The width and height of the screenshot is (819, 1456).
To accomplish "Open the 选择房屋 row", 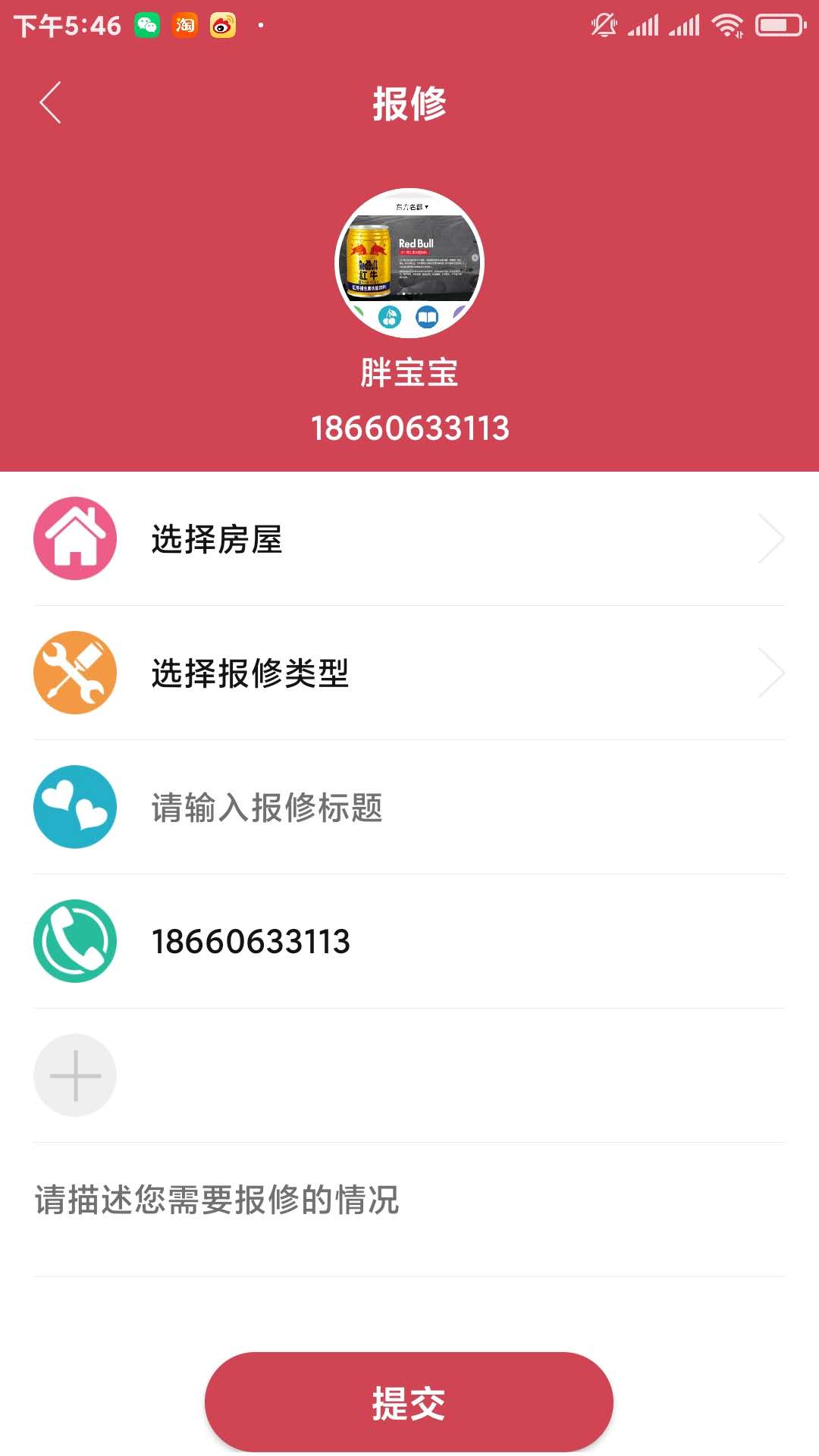I will 409,539.
